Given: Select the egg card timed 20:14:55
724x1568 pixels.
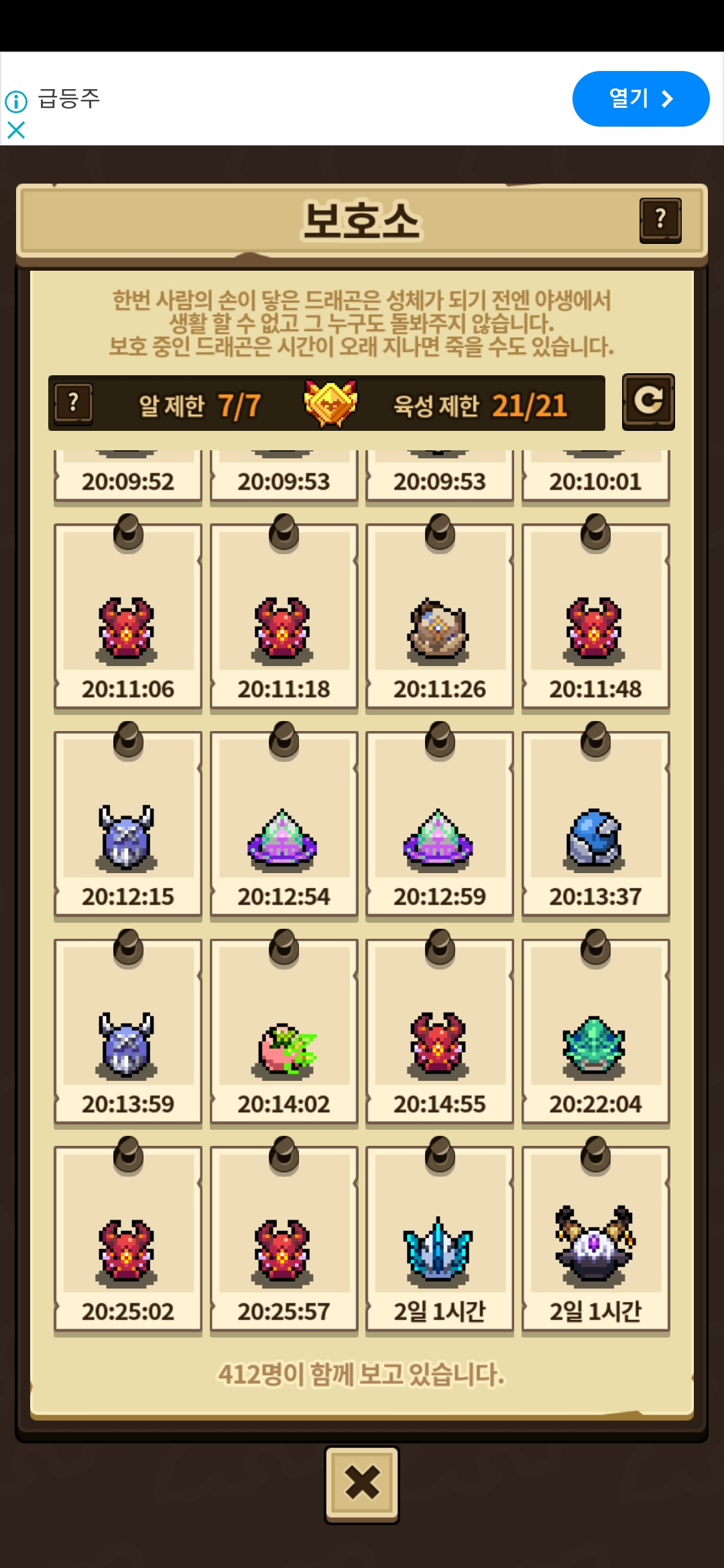Looking at the screenshot, I should (x=440, y=1031).
